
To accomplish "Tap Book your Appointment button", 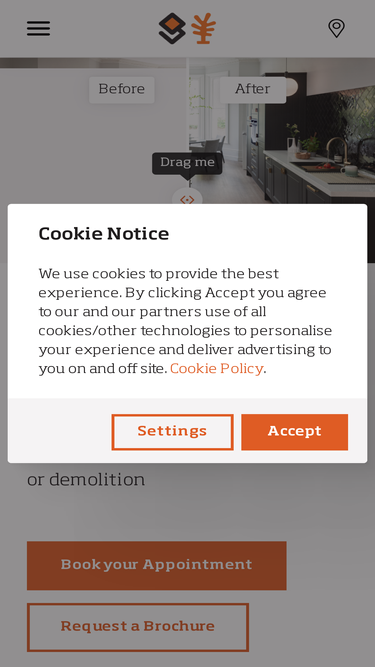I will click(x=156, y=565).
